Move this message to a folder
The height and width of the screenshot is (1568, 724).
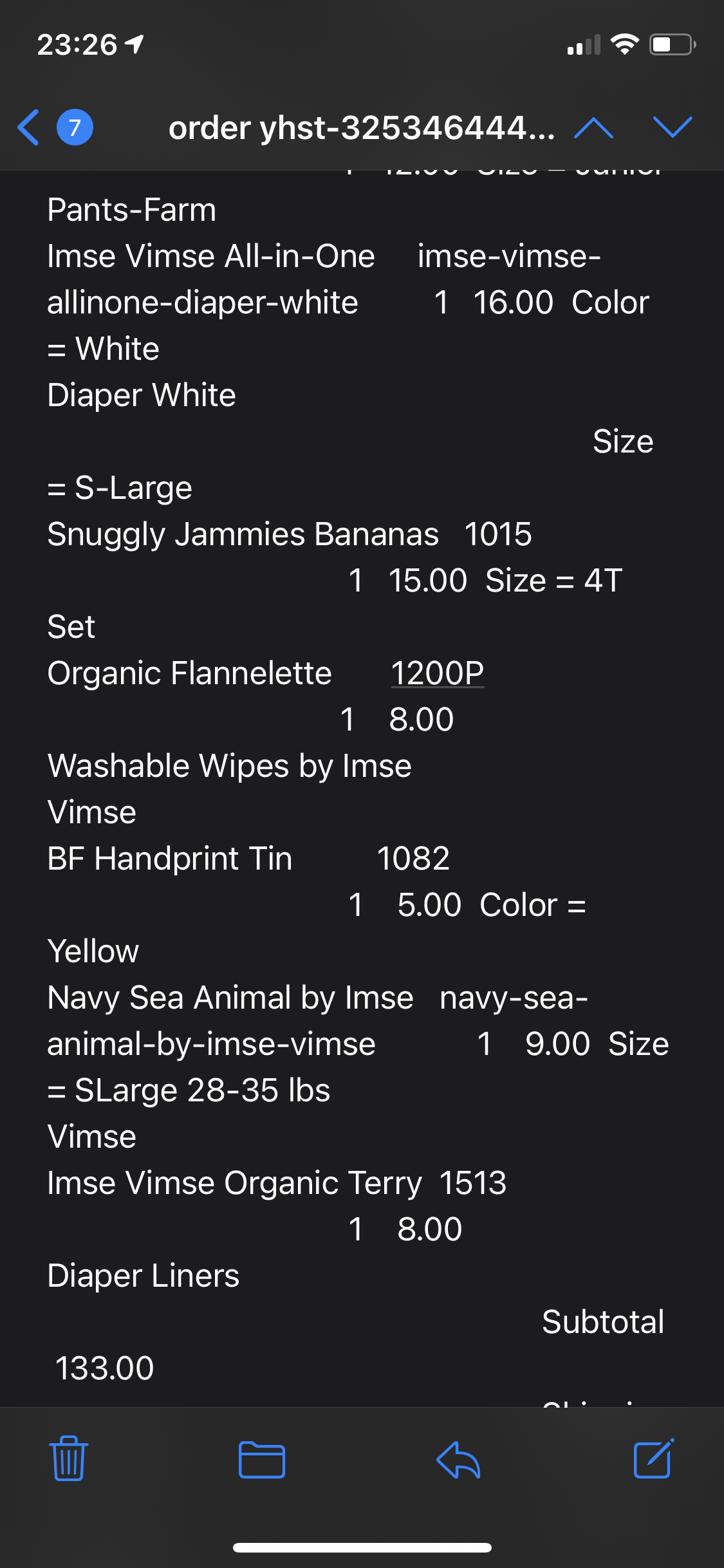tap(261, 1459)
